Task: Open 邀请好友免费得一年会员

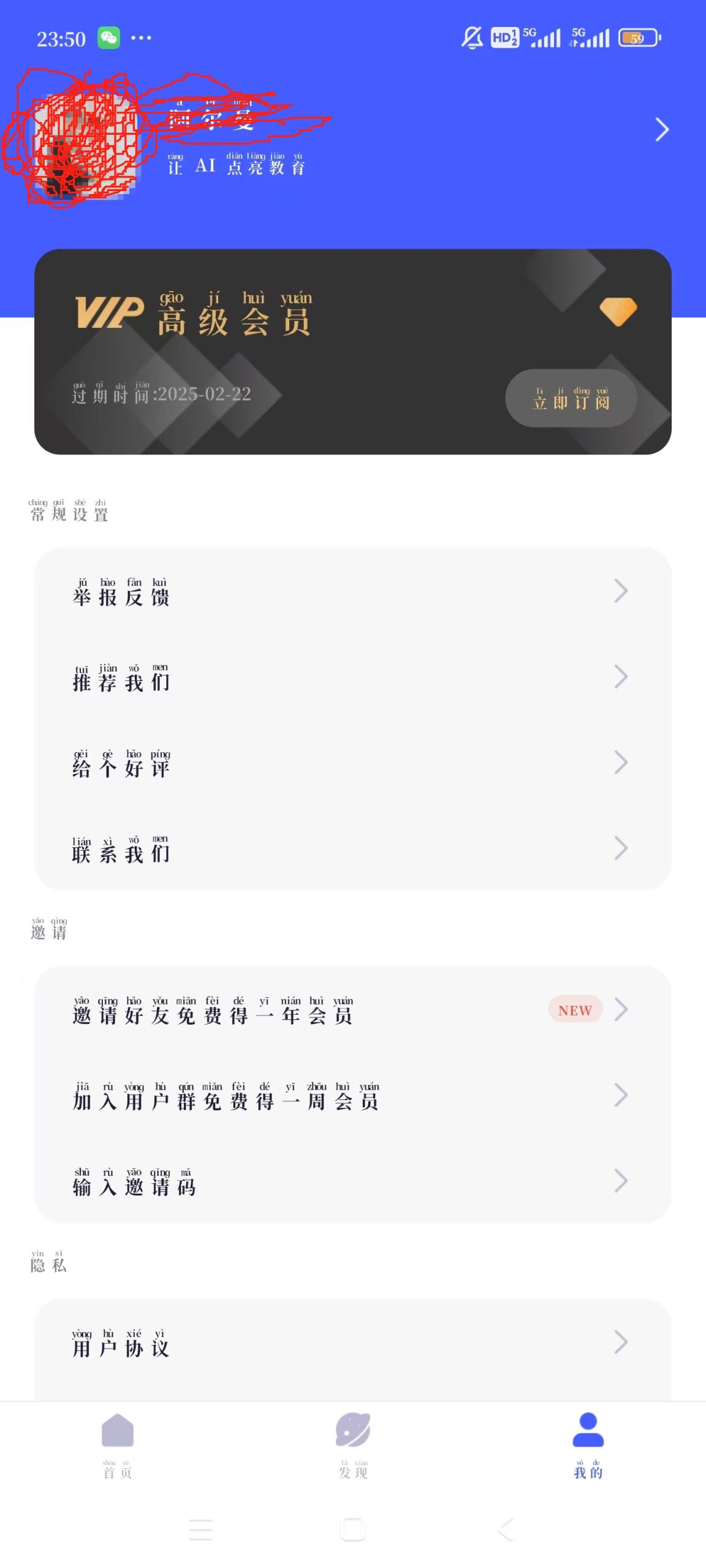Action: point(352,1009)
